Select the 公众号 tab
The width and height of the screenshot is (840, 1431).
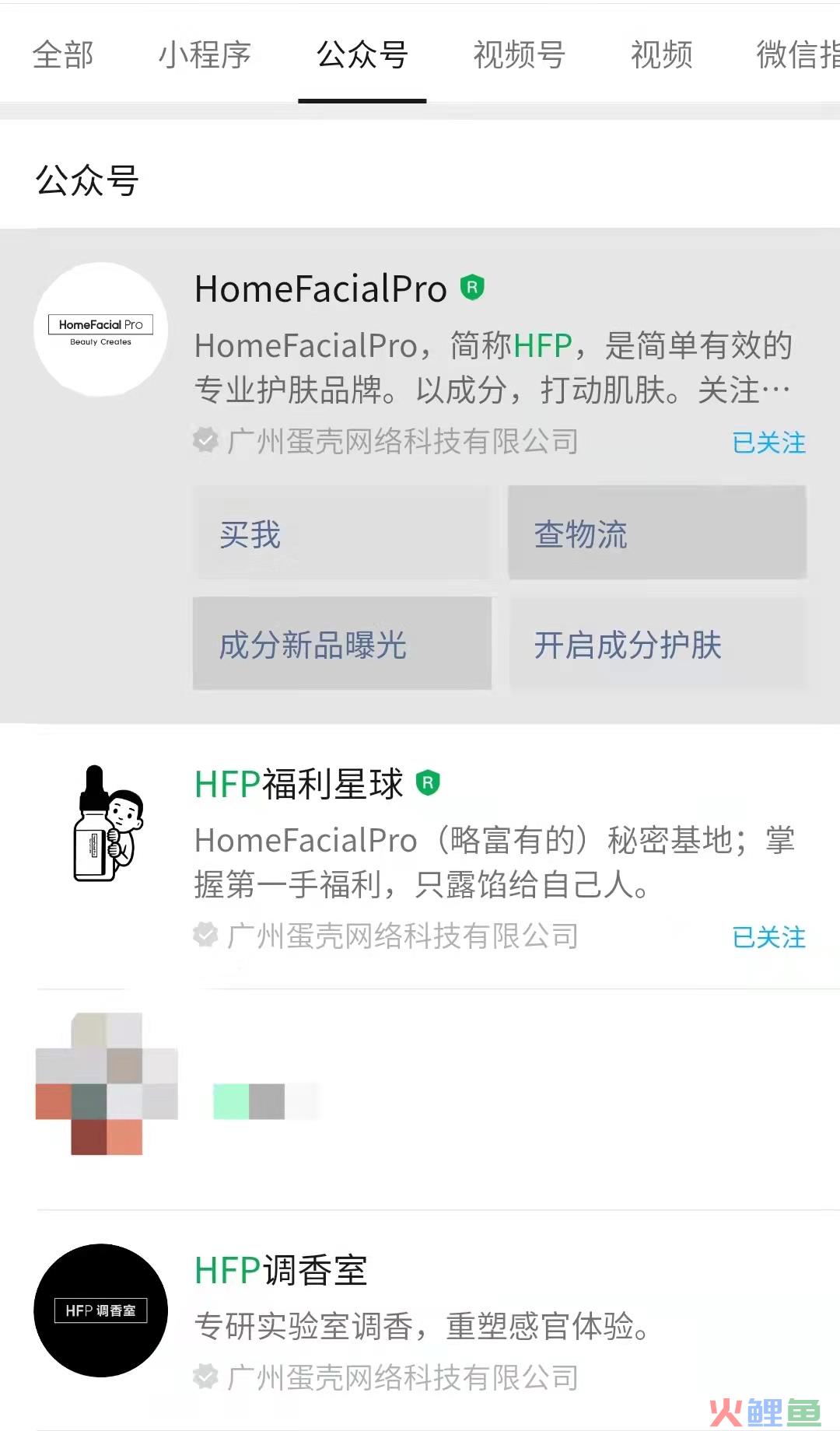pos(362,55)
